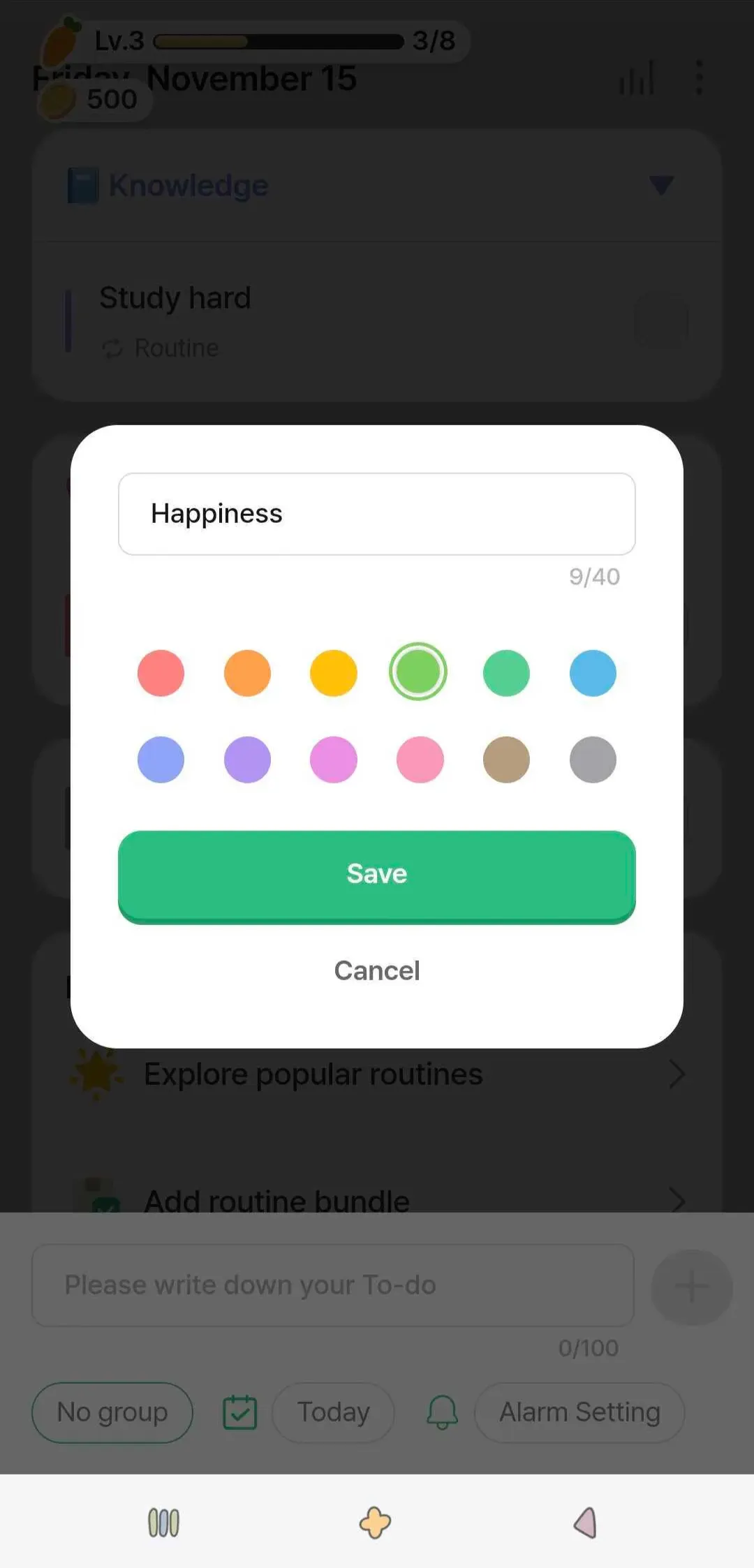The height and width of the screenshot is (1568, 754).
Task: Choose the teal green color swatch
Action: pos(506,673)
